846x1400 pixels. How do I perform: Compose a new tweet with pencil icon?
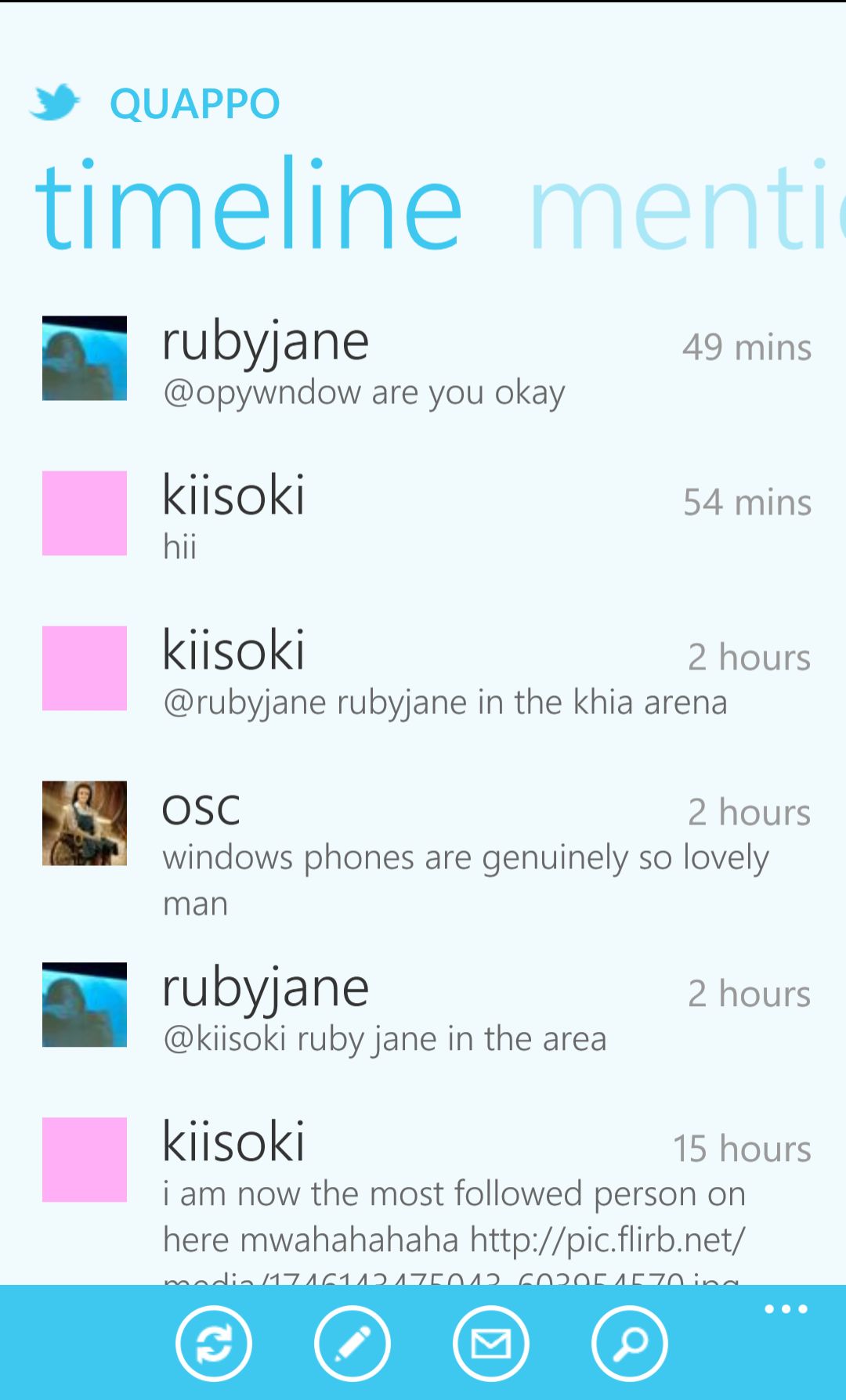click(x=352, y=1344)
